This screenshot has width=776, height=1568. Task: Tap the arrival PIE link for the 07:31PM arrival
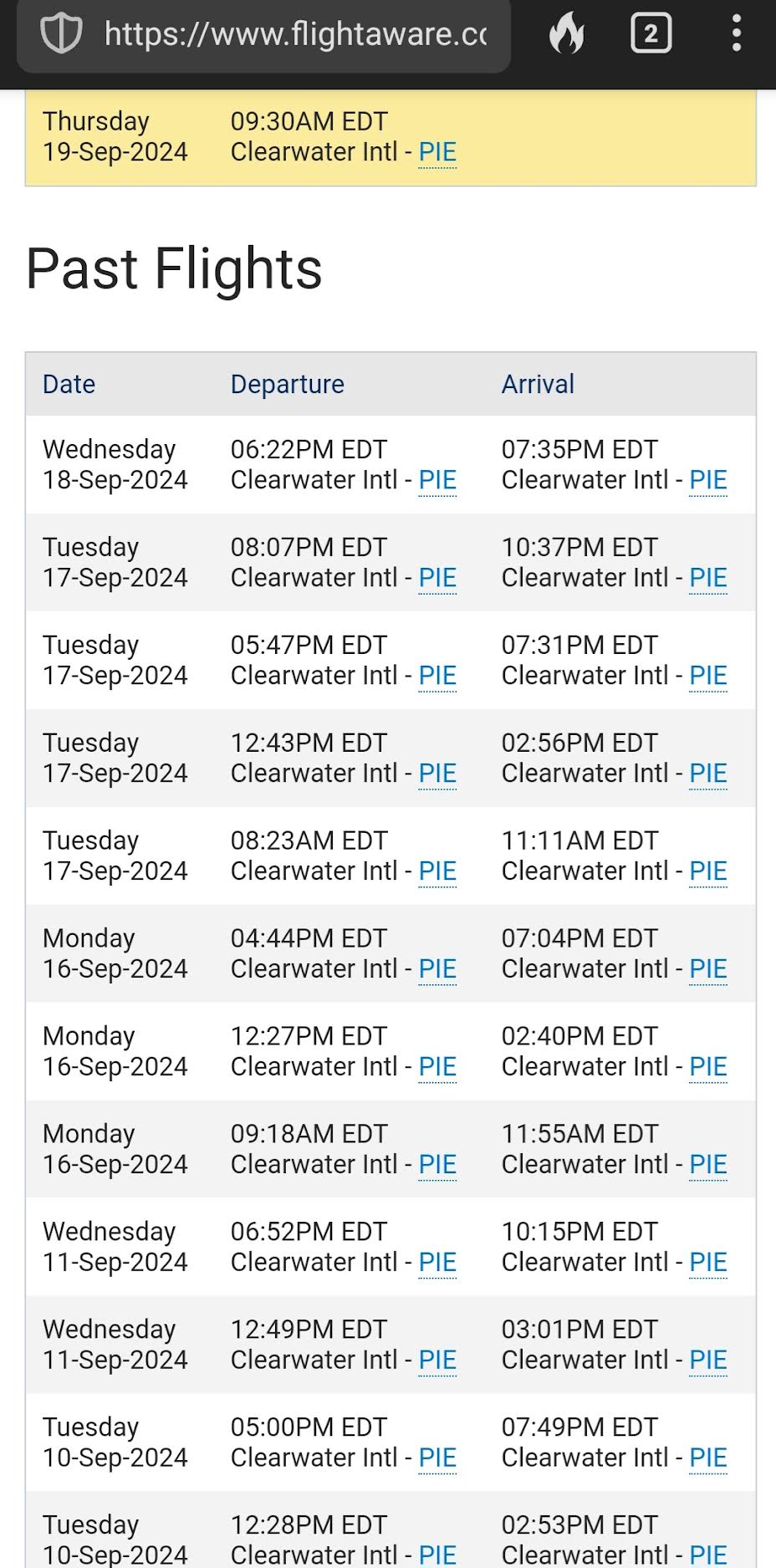point(708,676)
